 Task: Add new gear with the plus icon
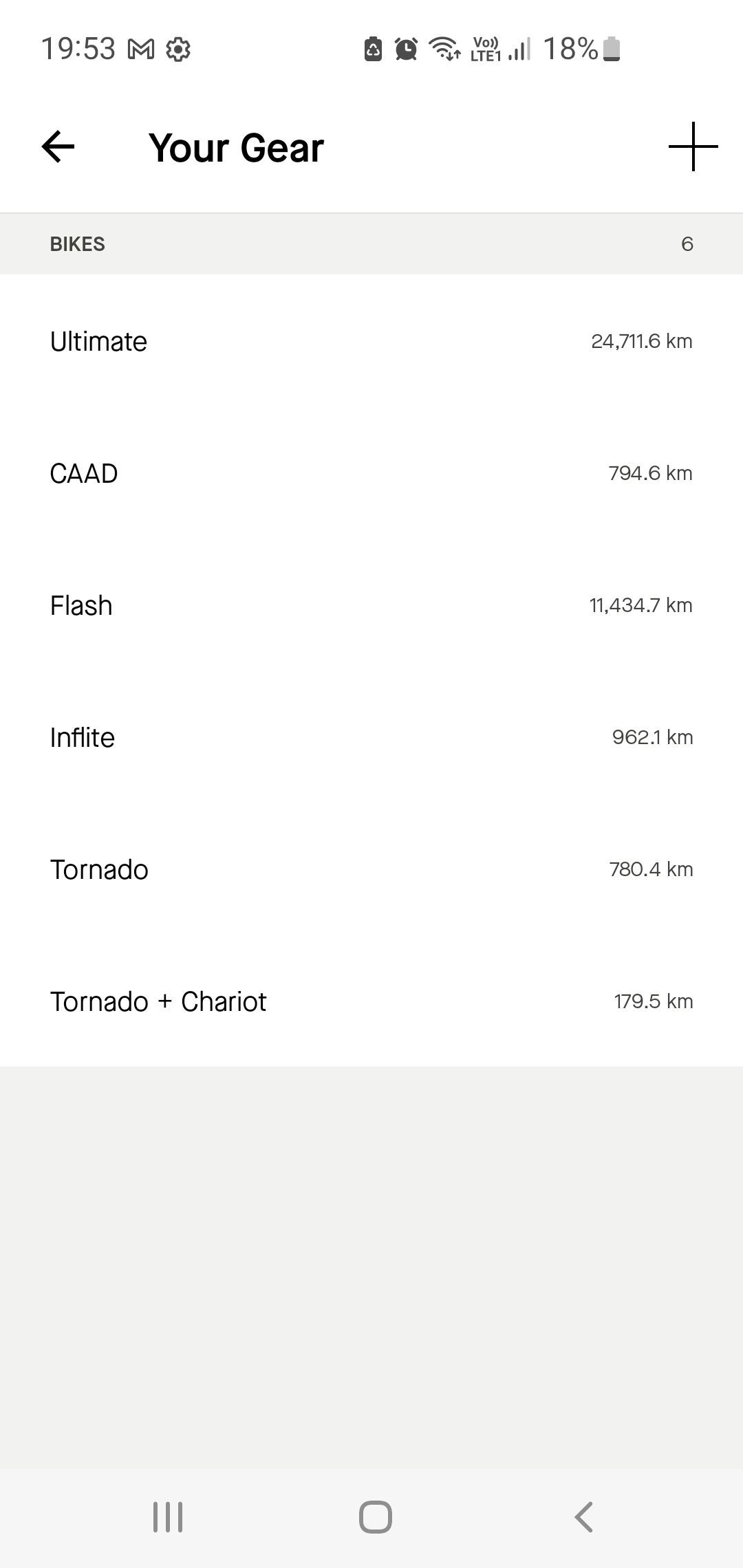point(693,146)
